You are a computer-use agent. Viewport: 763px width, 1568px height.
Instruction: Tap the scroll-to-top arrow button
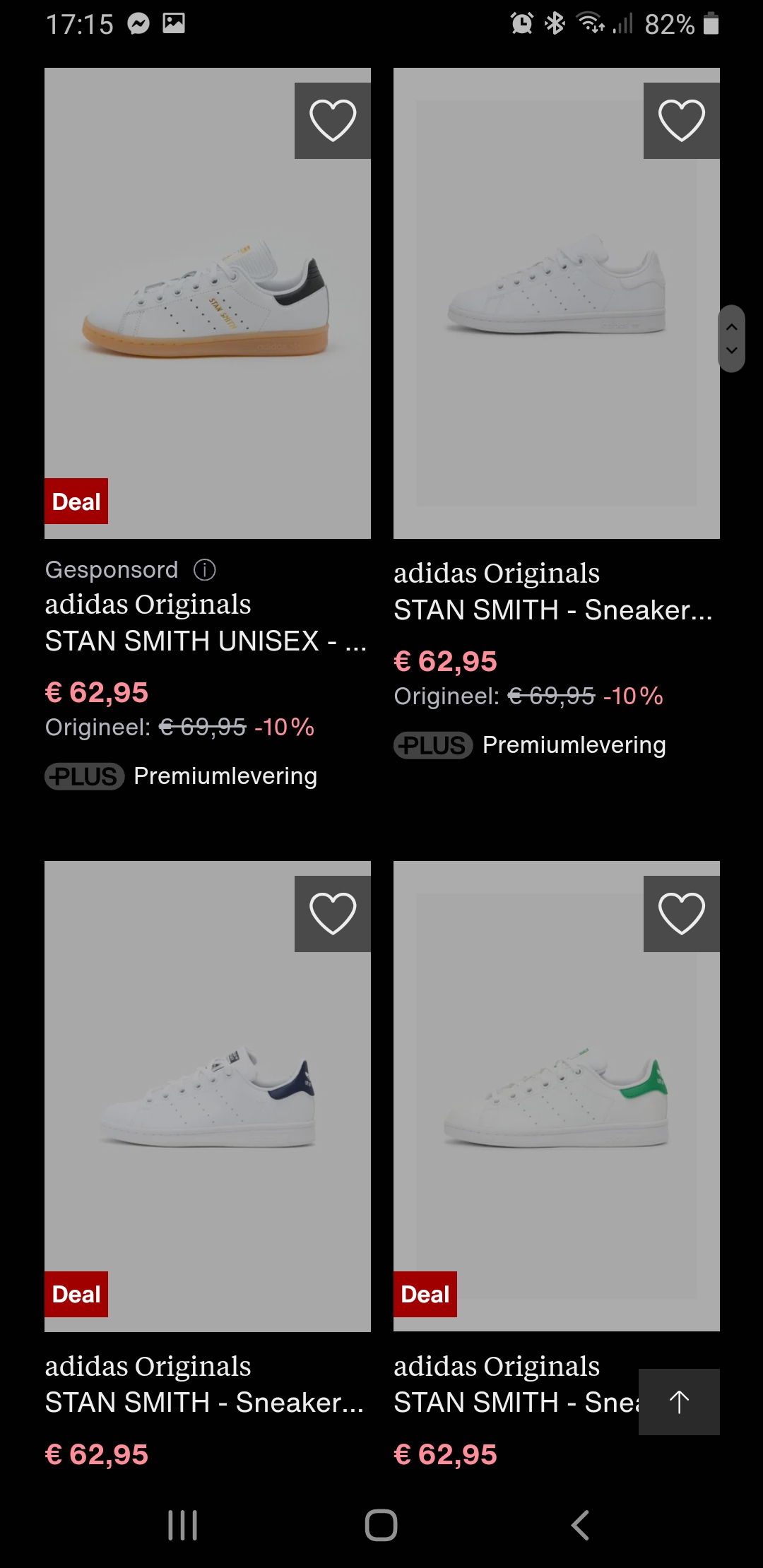(x=678, y=1403)
